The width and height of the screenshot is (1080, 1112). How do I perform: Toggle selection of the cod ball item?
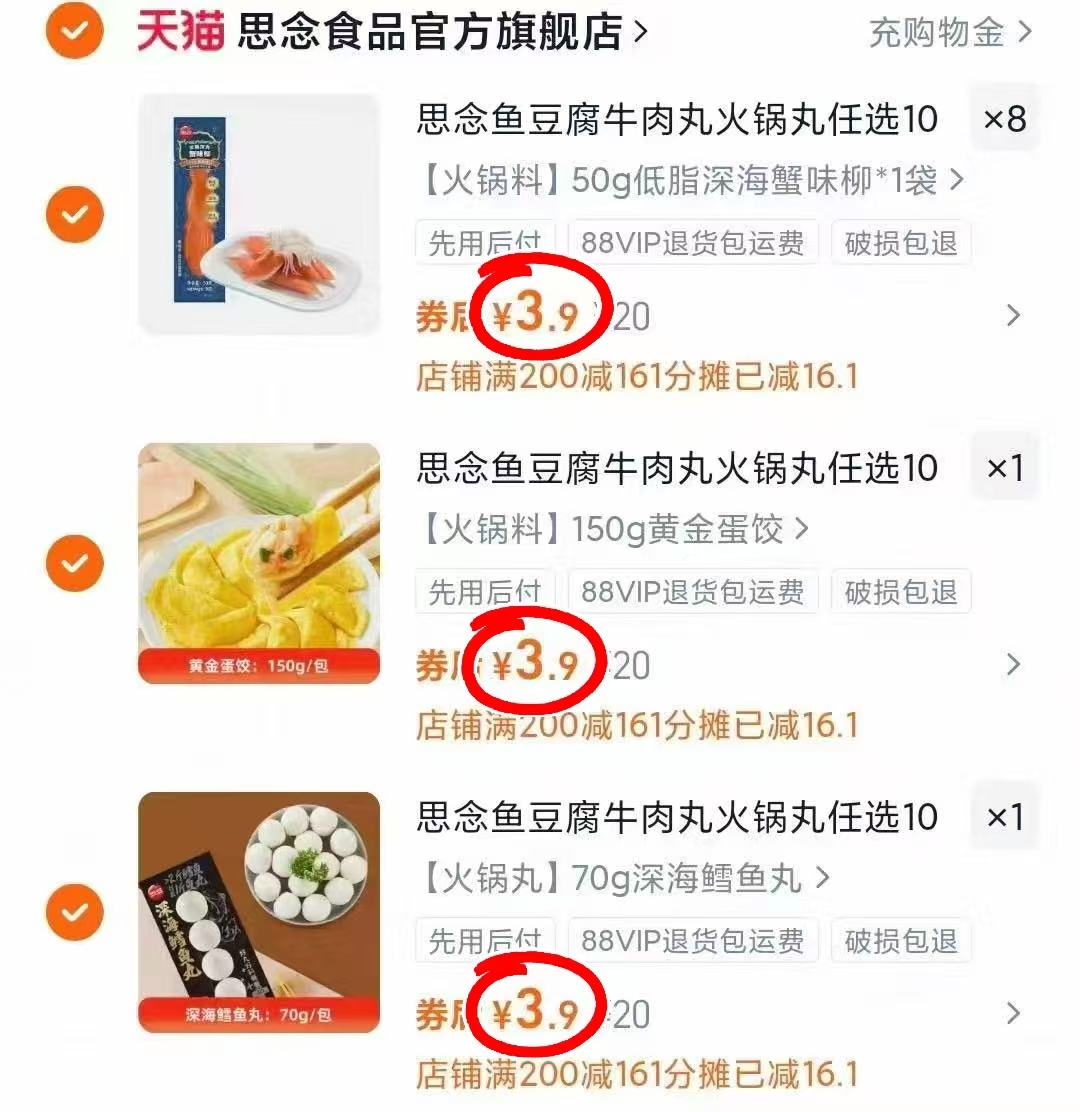73,912
